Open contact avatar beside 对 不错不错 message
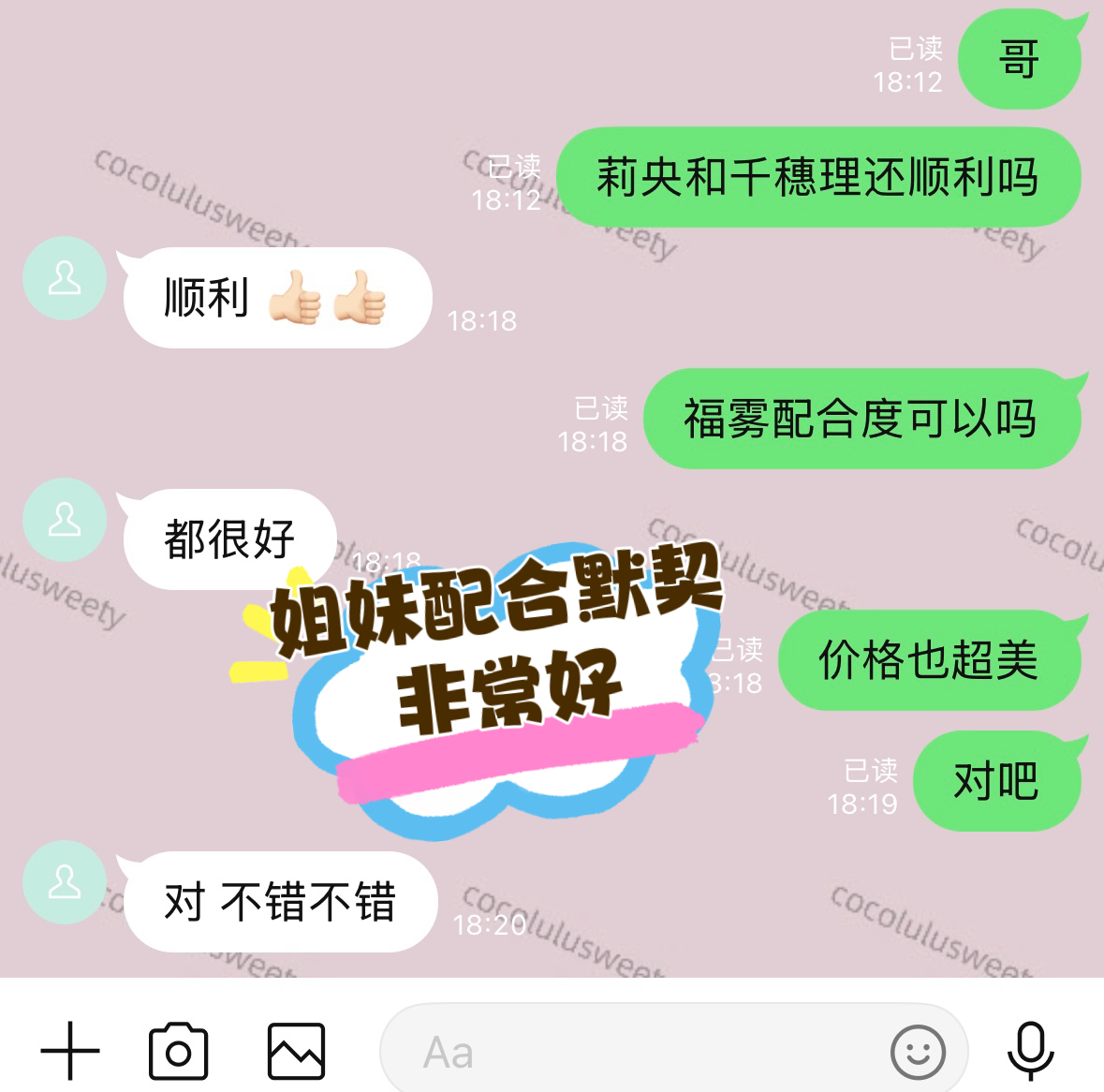 (x=65, y=882)
